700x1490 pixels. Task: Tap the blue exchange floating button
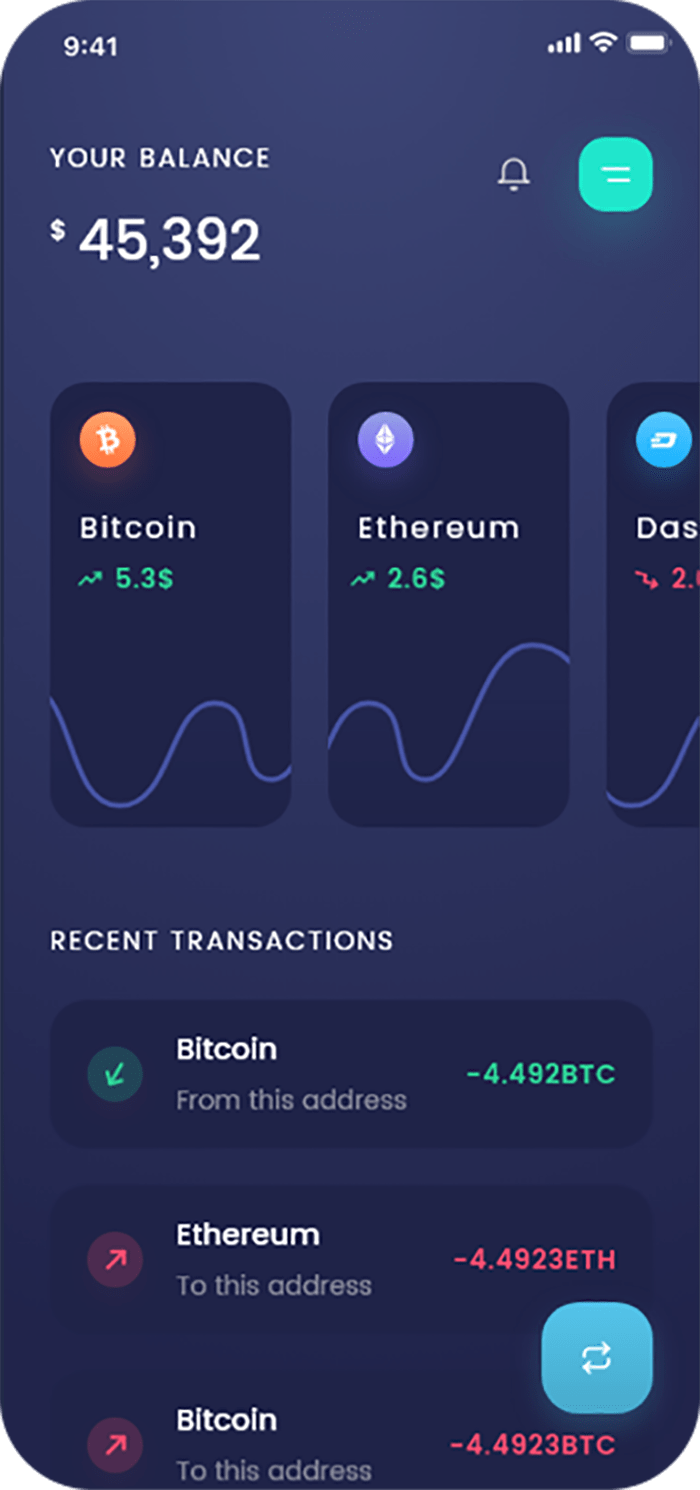coord(596,1357)
